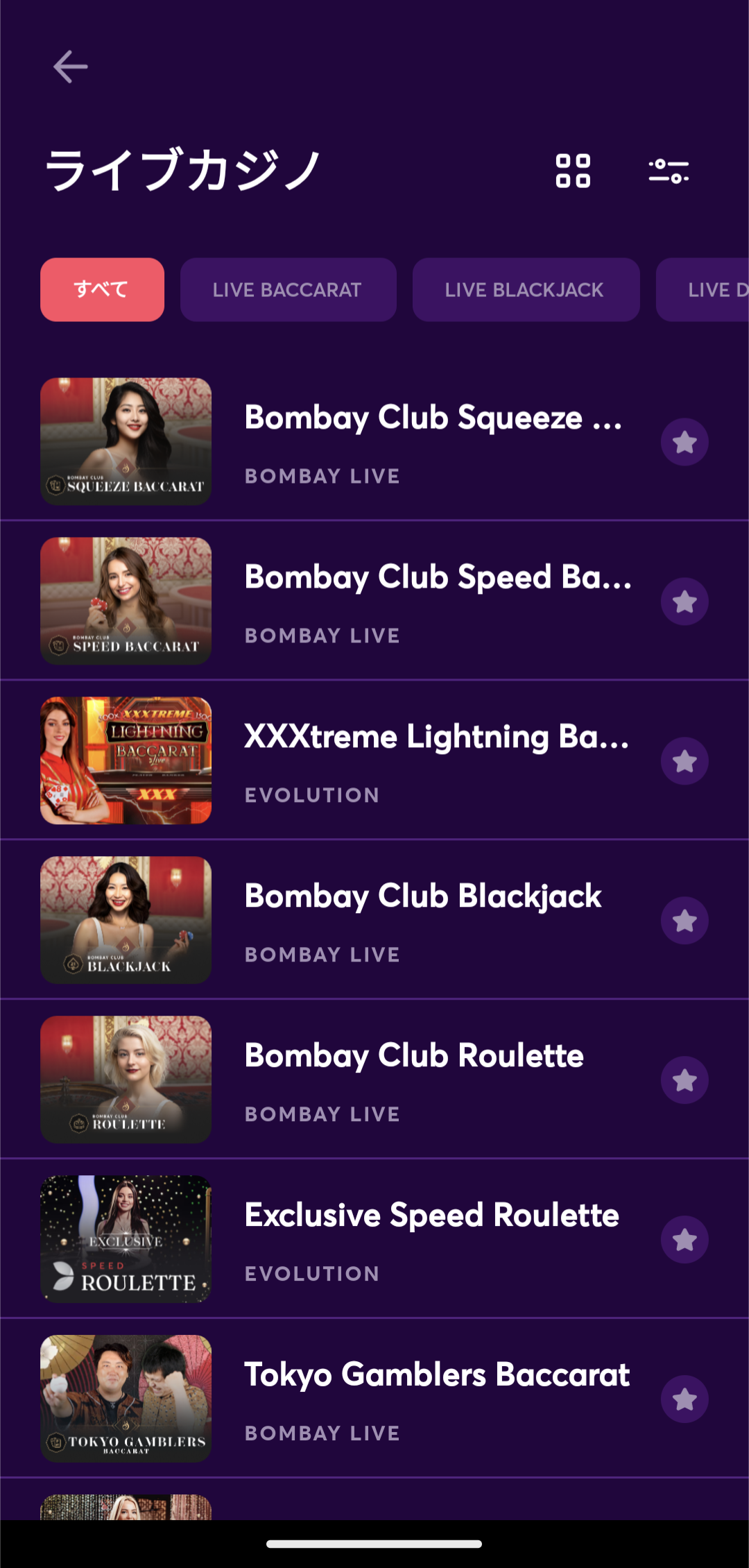Switch to LIVE BACCARAT category
Viewport: 749px width, 1568px height.
pyautogui.click(x=288, y=289)
